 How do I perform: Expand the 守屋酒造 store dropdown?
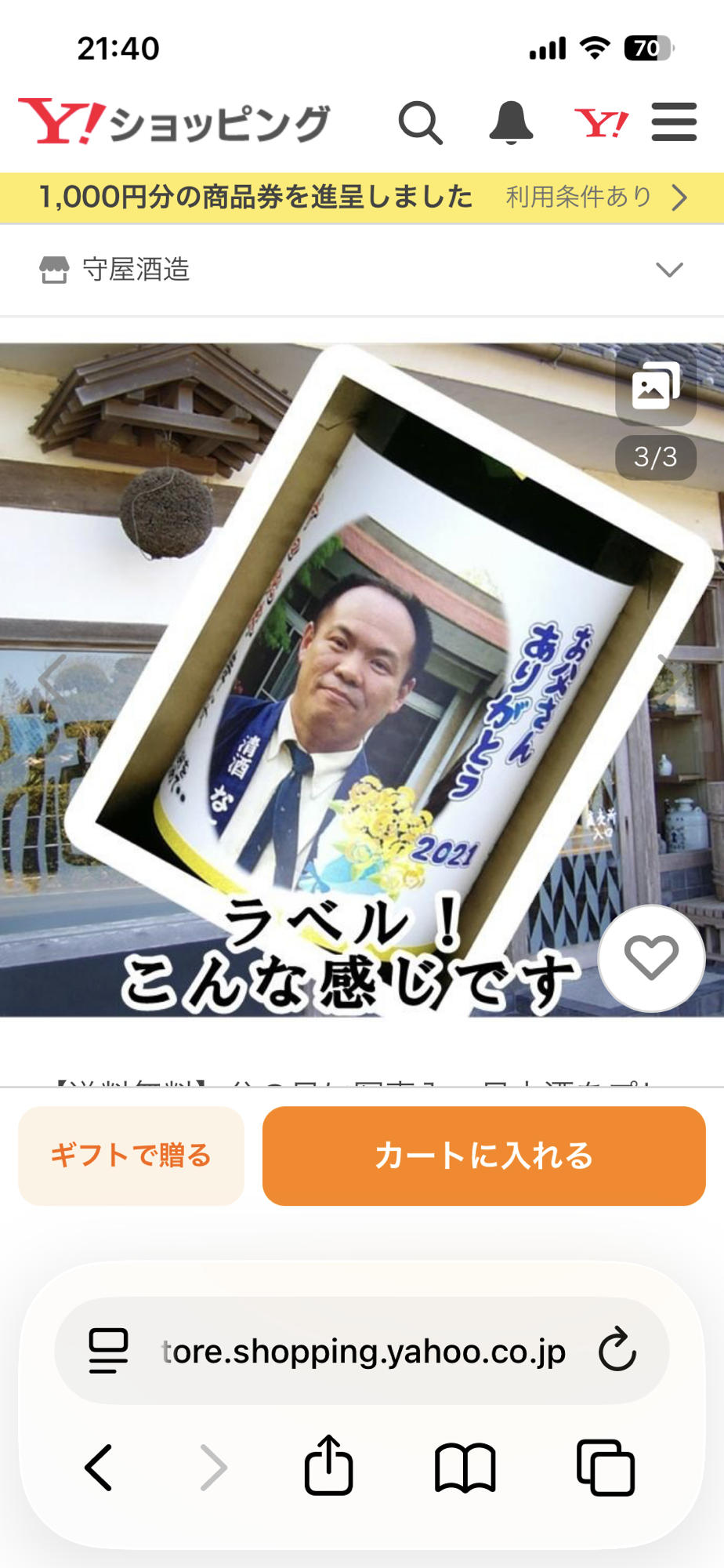click(x=669, y=270)
